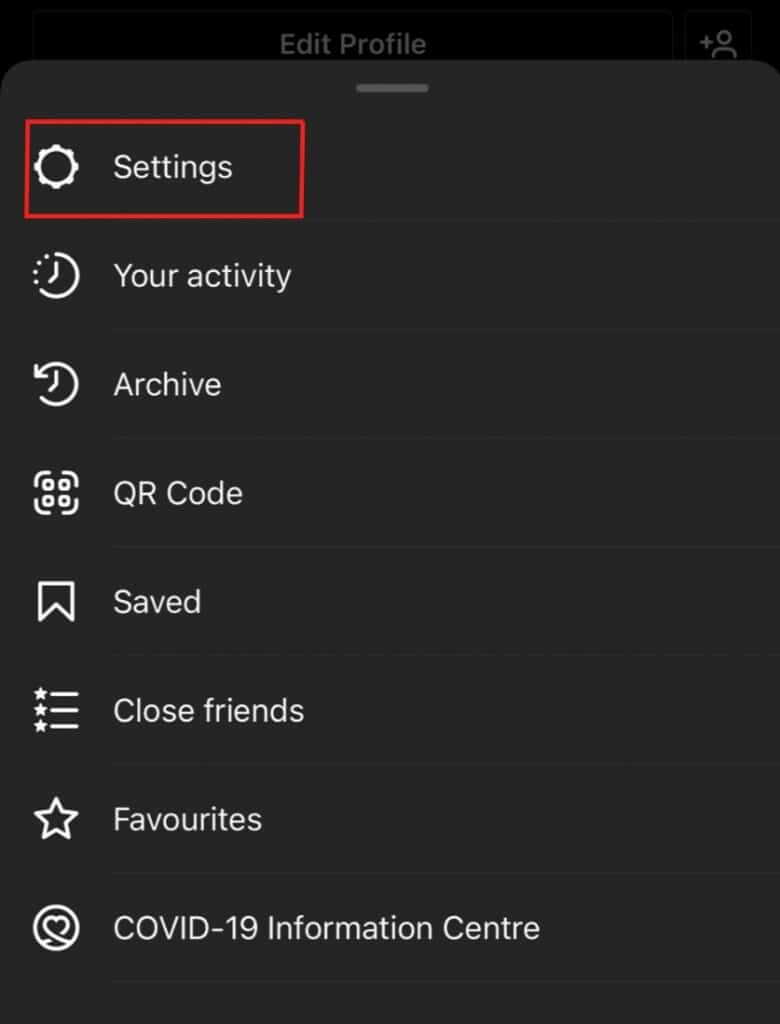Screen dimensions: 780x1024
Task: Open discover people icon
Action: click(717, 42)
